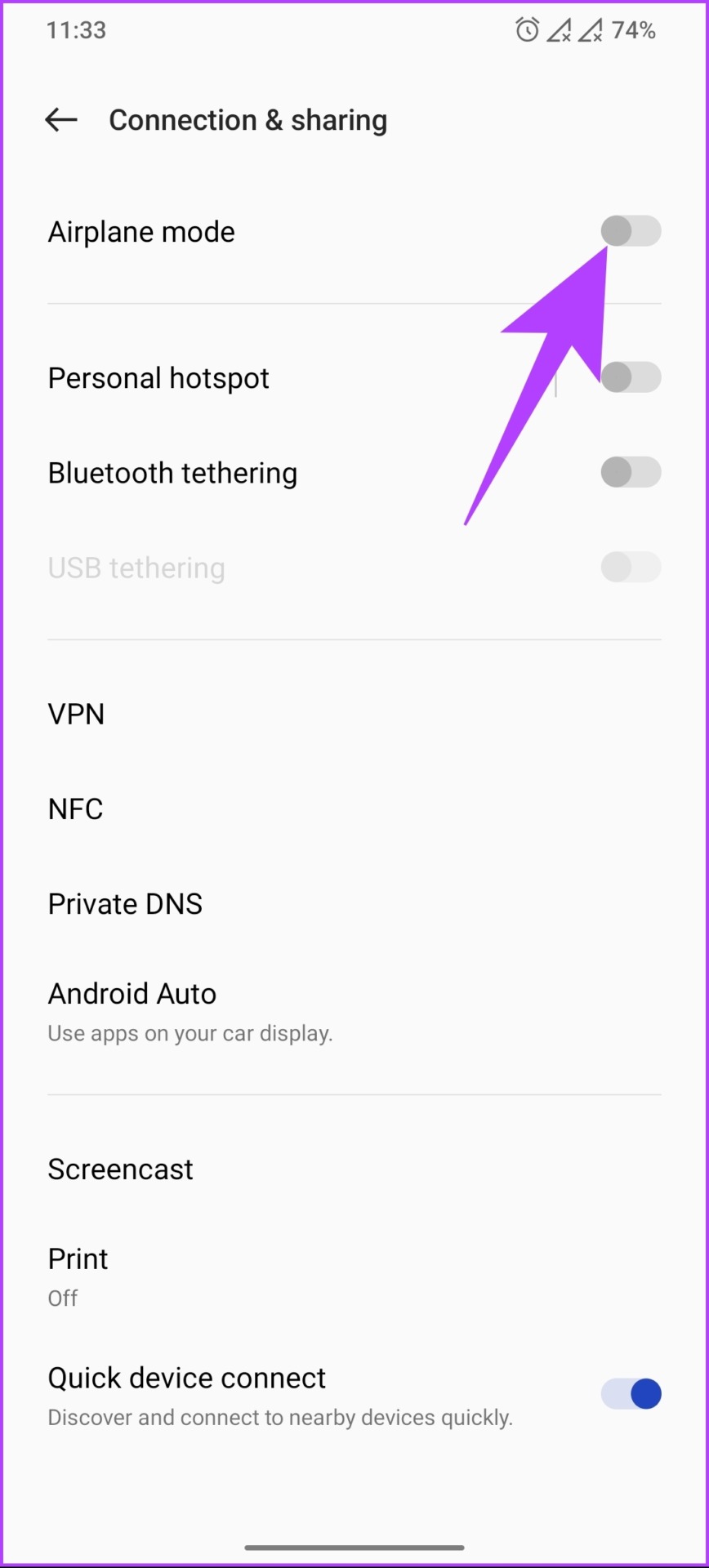Go back from Connection & sharing
Viewport: 709px width, 1568px height.
61,120
